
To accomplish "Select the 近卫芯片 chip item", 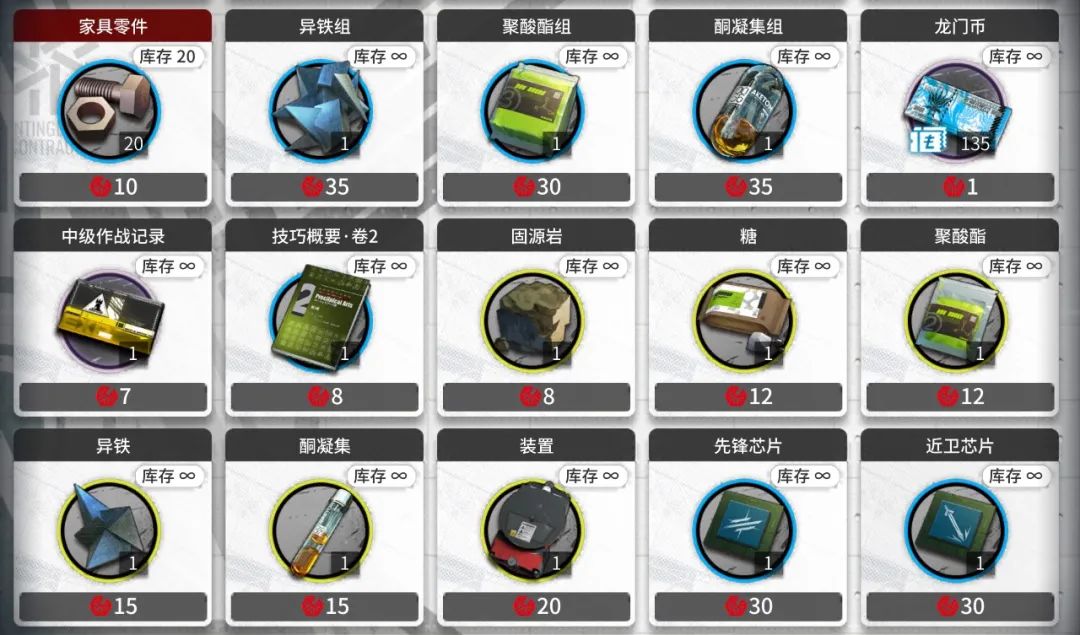I will [961, 530].
